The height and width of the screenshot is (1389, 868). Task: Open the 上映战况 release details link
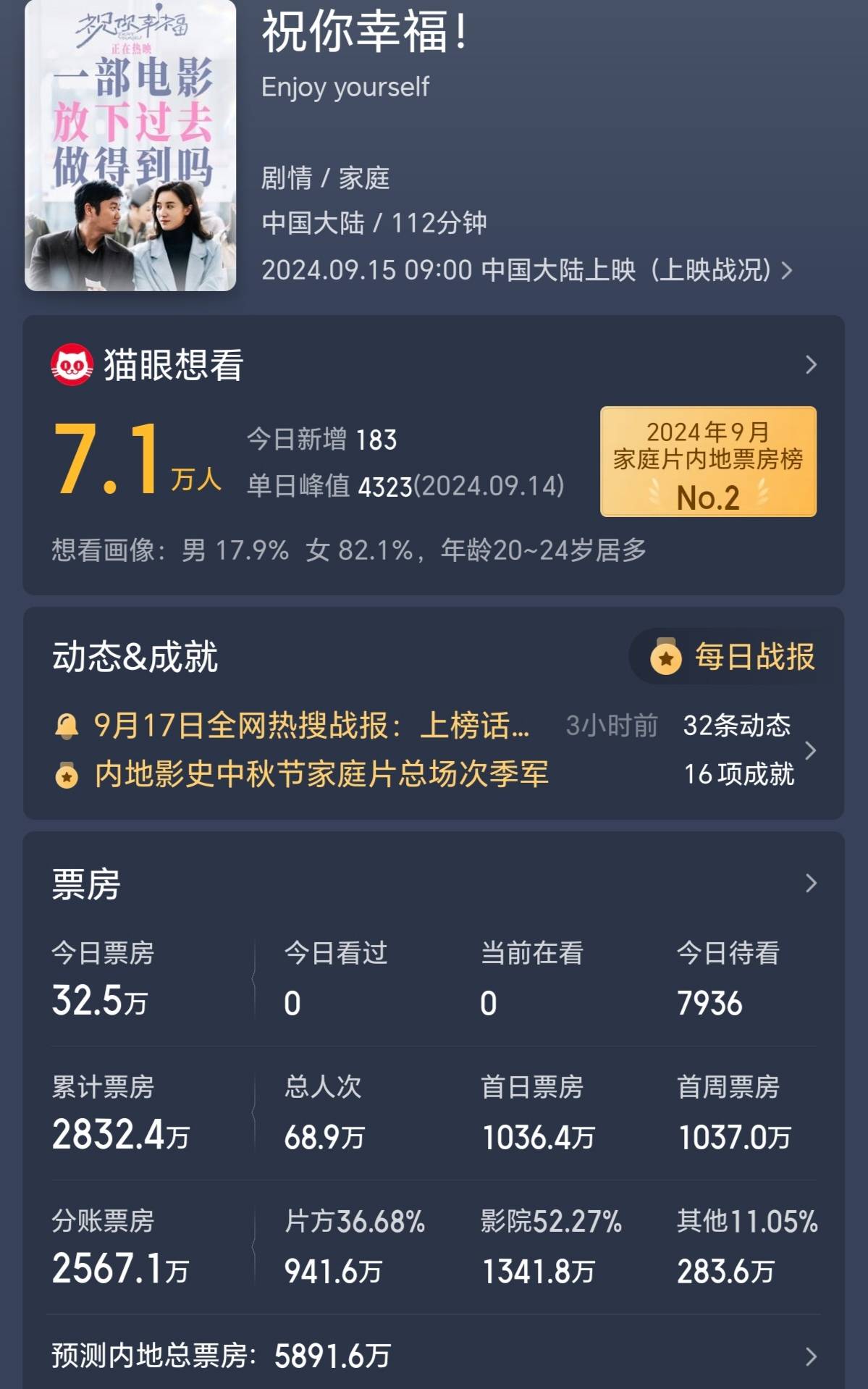712,270
